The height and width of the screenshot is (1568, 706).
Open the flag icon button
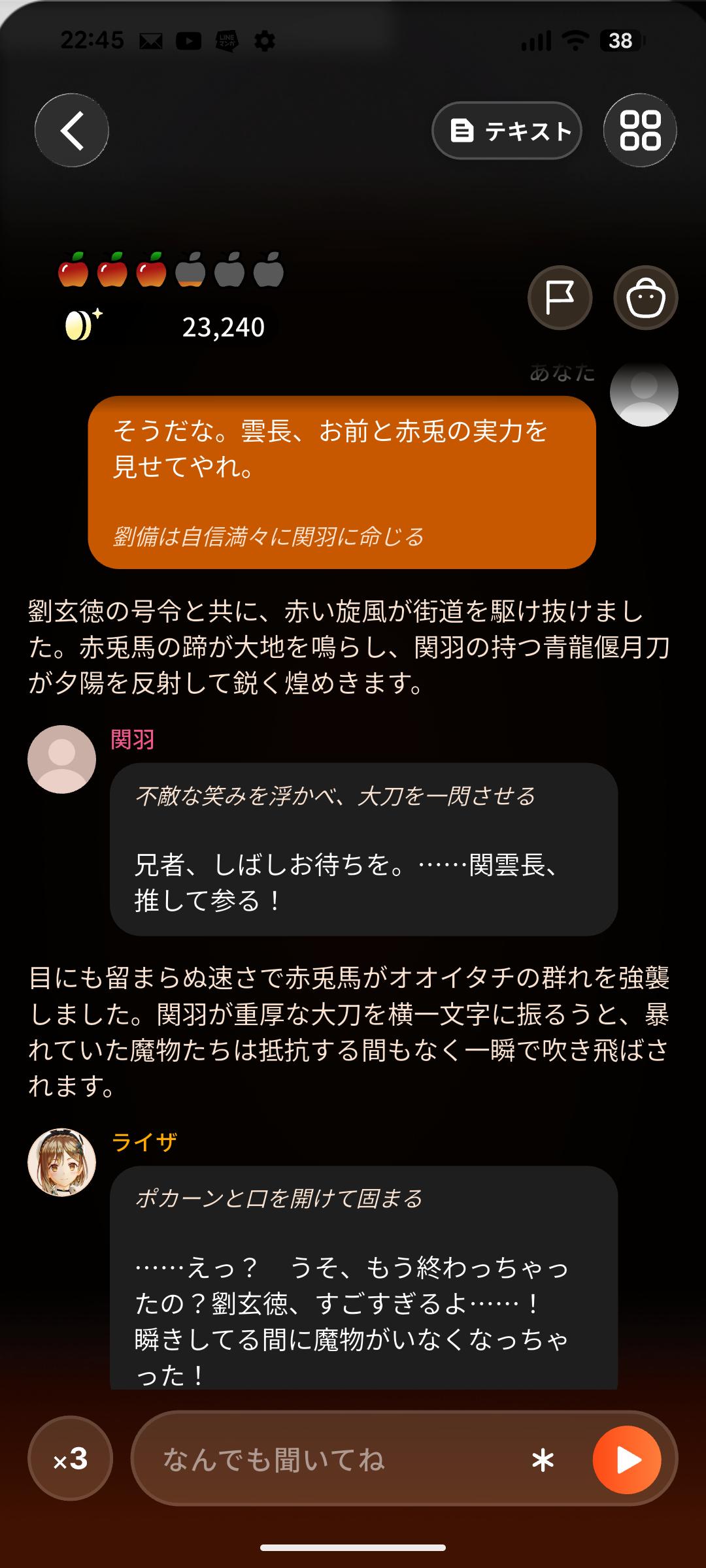(x=560, y=298)
